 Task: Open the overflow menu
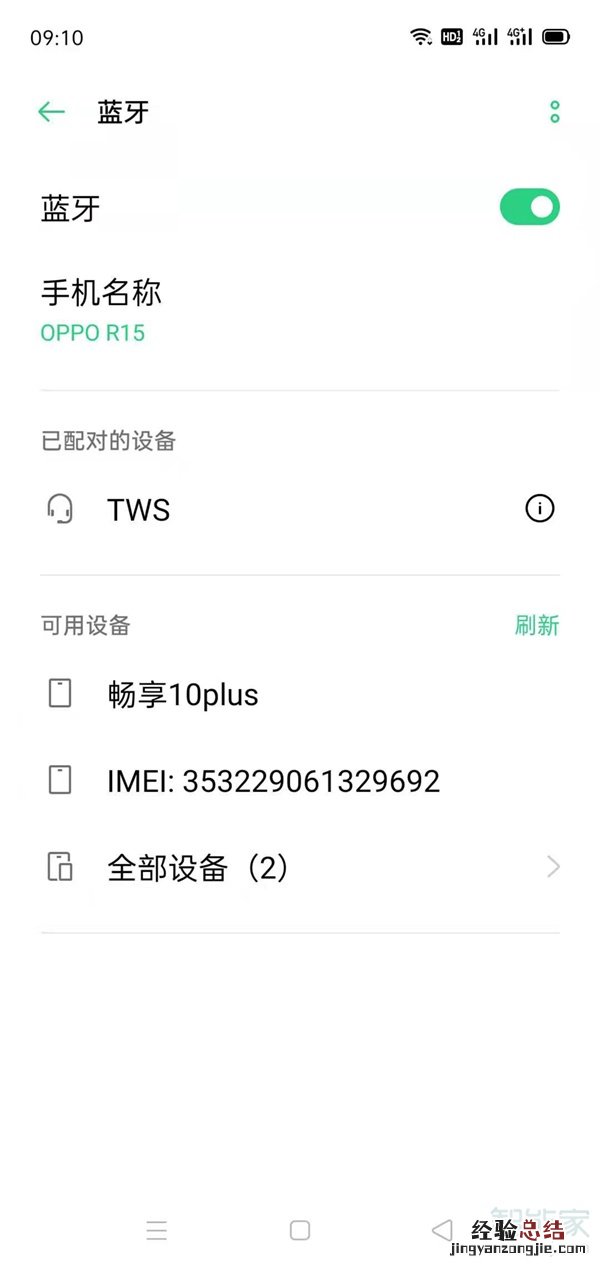[x=555, y=112]
